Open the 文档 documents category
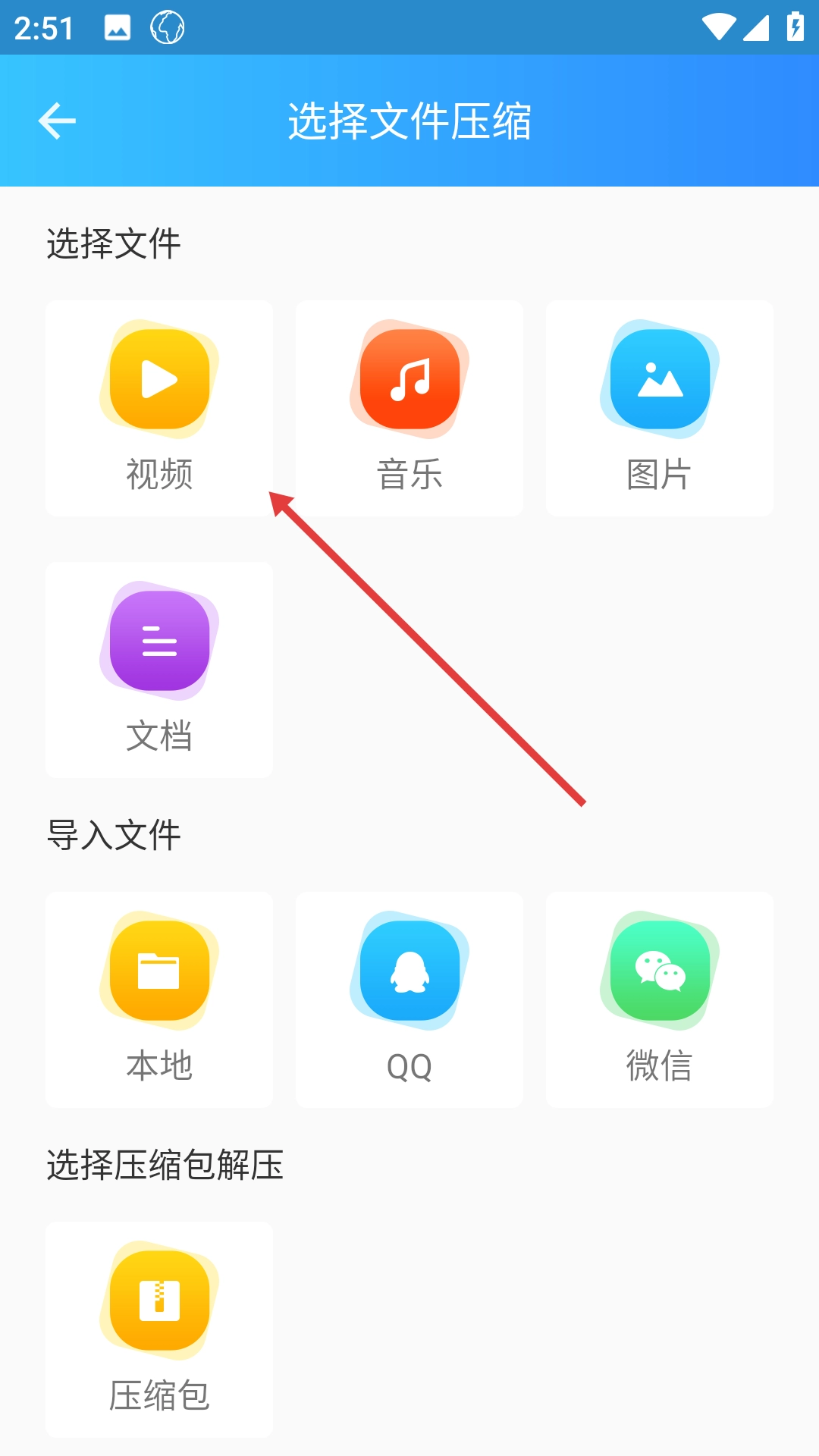Screen dimensions: 819x1456 click(x=159, y=670)
